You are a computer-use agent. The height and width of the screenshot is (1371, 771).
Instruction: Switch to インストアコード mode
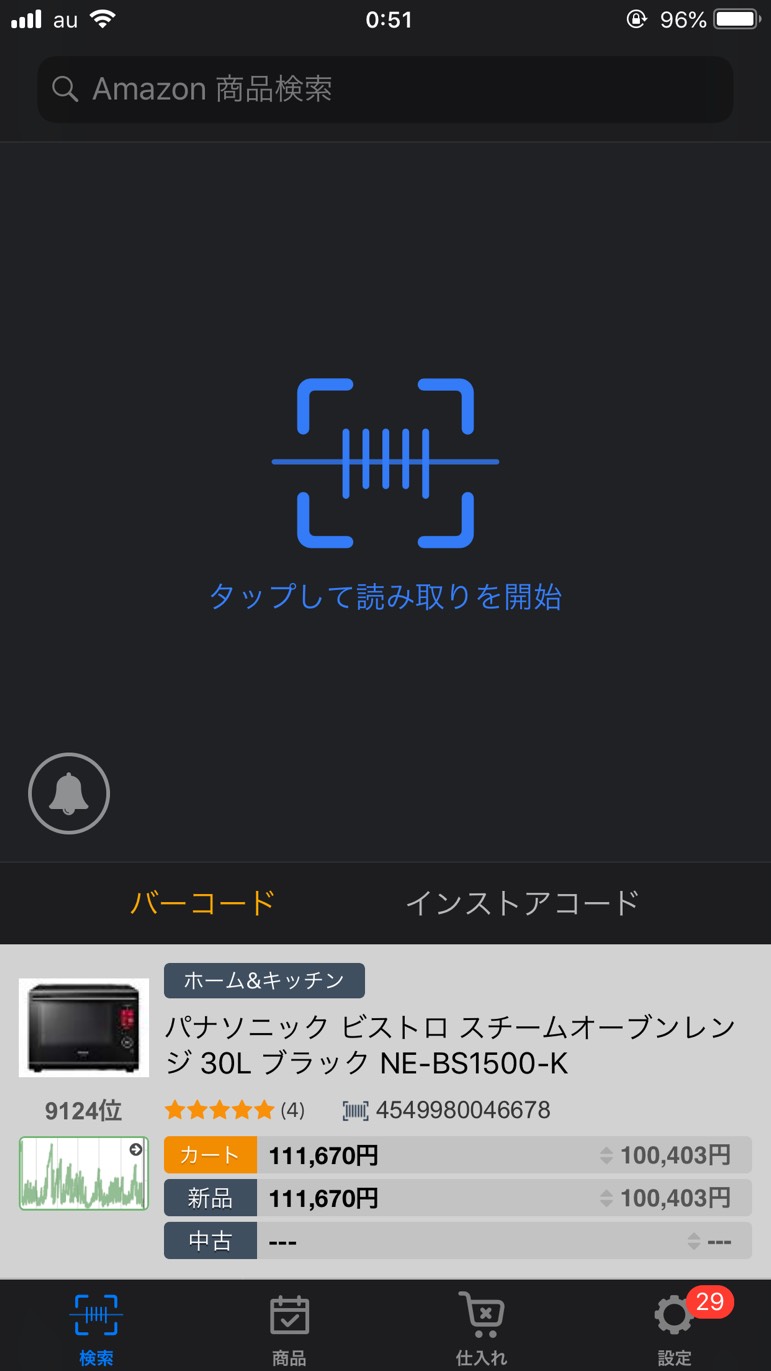click(x=522, y=903)
